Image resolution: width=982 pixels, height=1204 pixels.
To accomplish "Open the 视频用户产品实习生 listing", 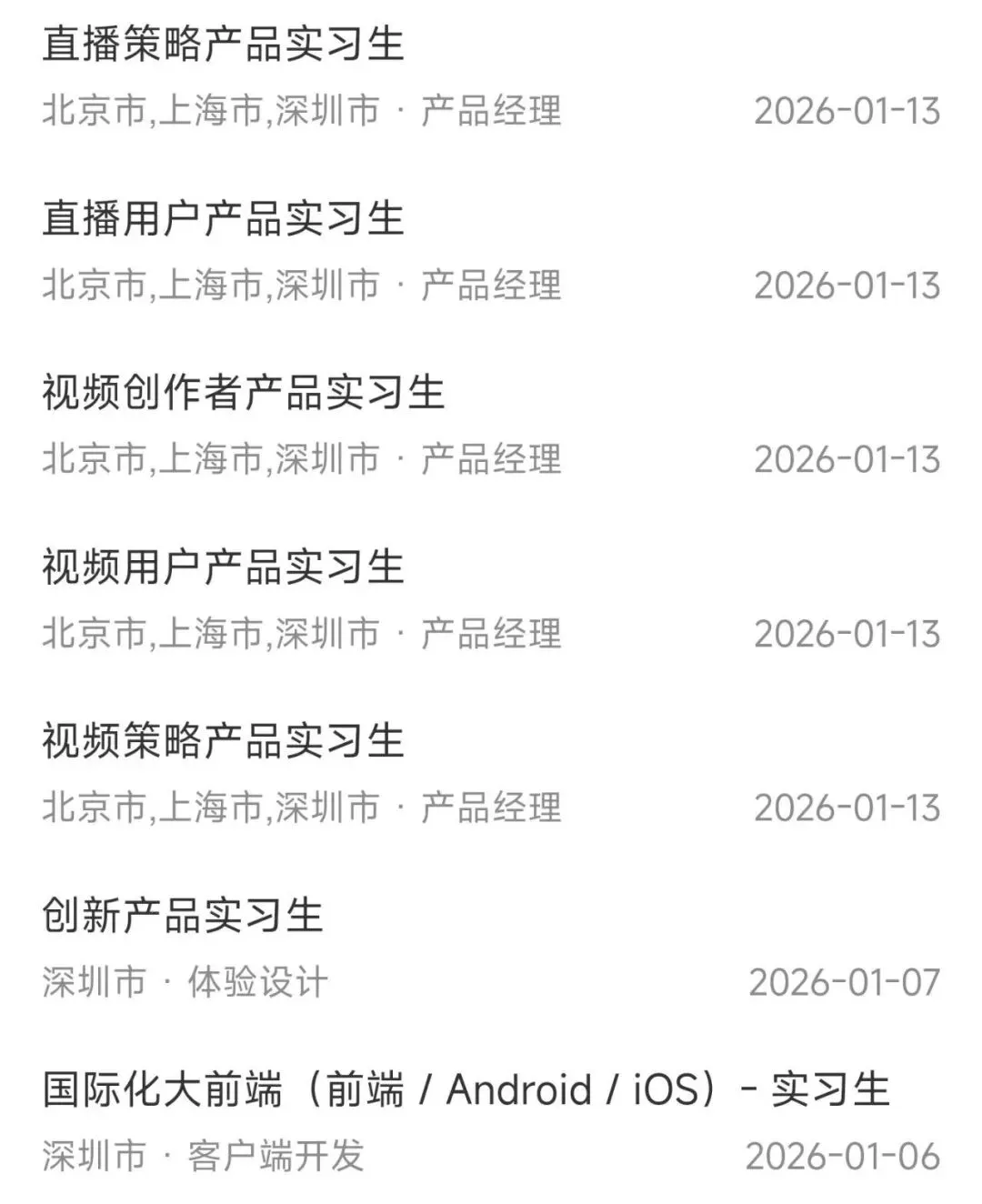I will (223, 568).
